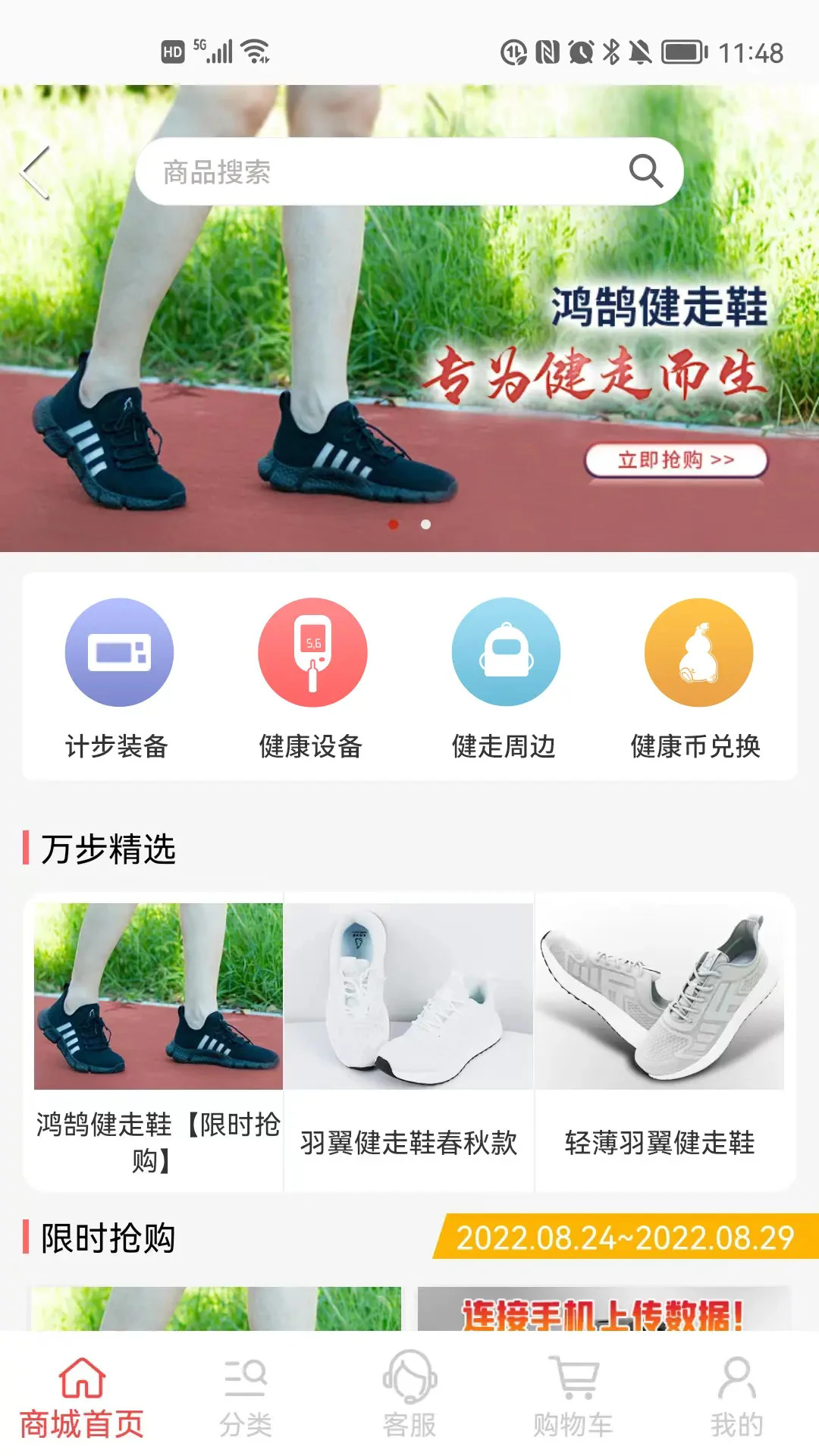Tap the 商品搜索 search input field
This screenshot has height=1456, width=819.
(x=341, y=172)
